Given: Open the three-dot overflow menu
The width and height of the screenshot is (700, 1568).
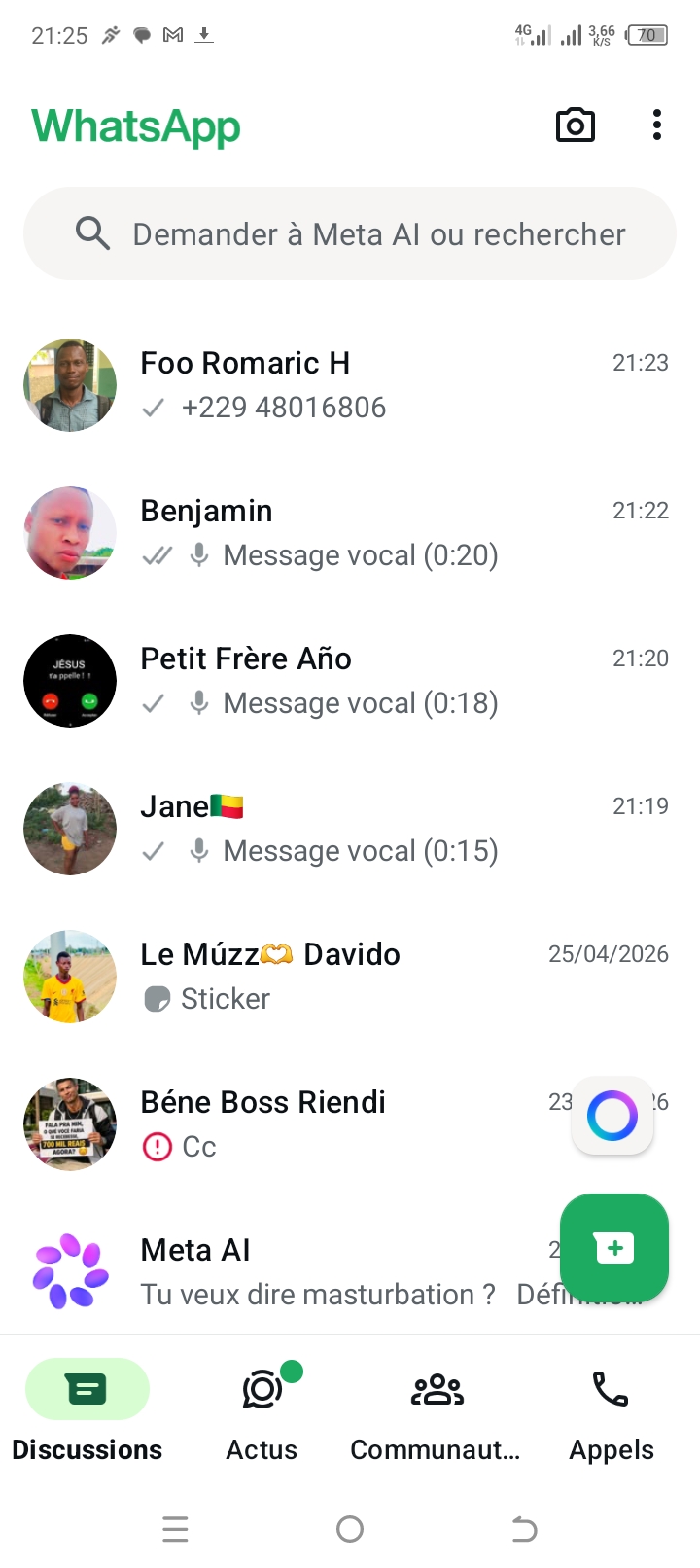Looking at the screenshot, I should pos(657,125).
